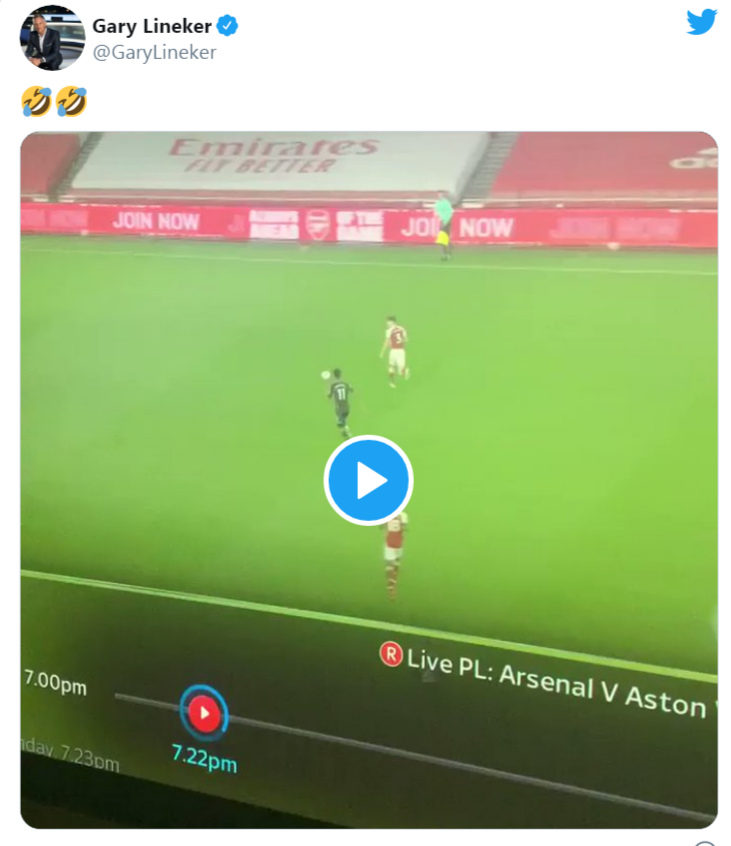Tap the Twitter bird logo

[701, 23]
